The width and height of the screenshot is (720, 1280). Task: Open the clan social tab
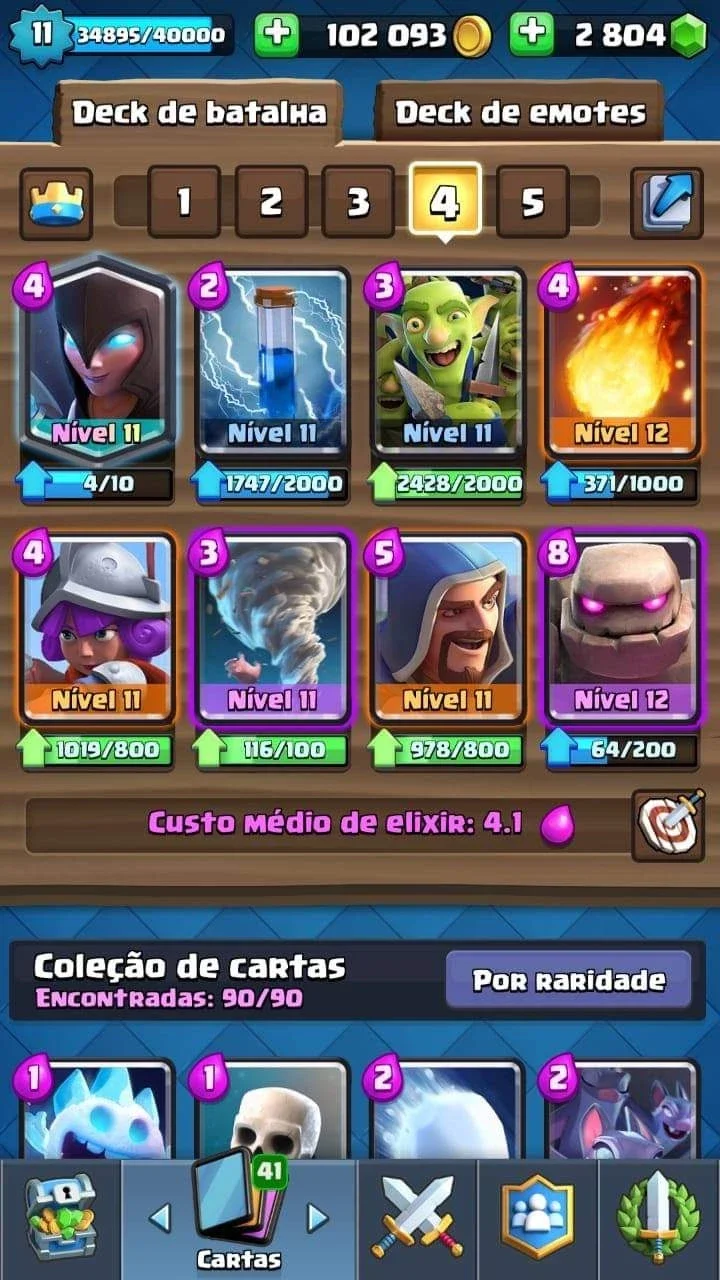pos(538,1219)
